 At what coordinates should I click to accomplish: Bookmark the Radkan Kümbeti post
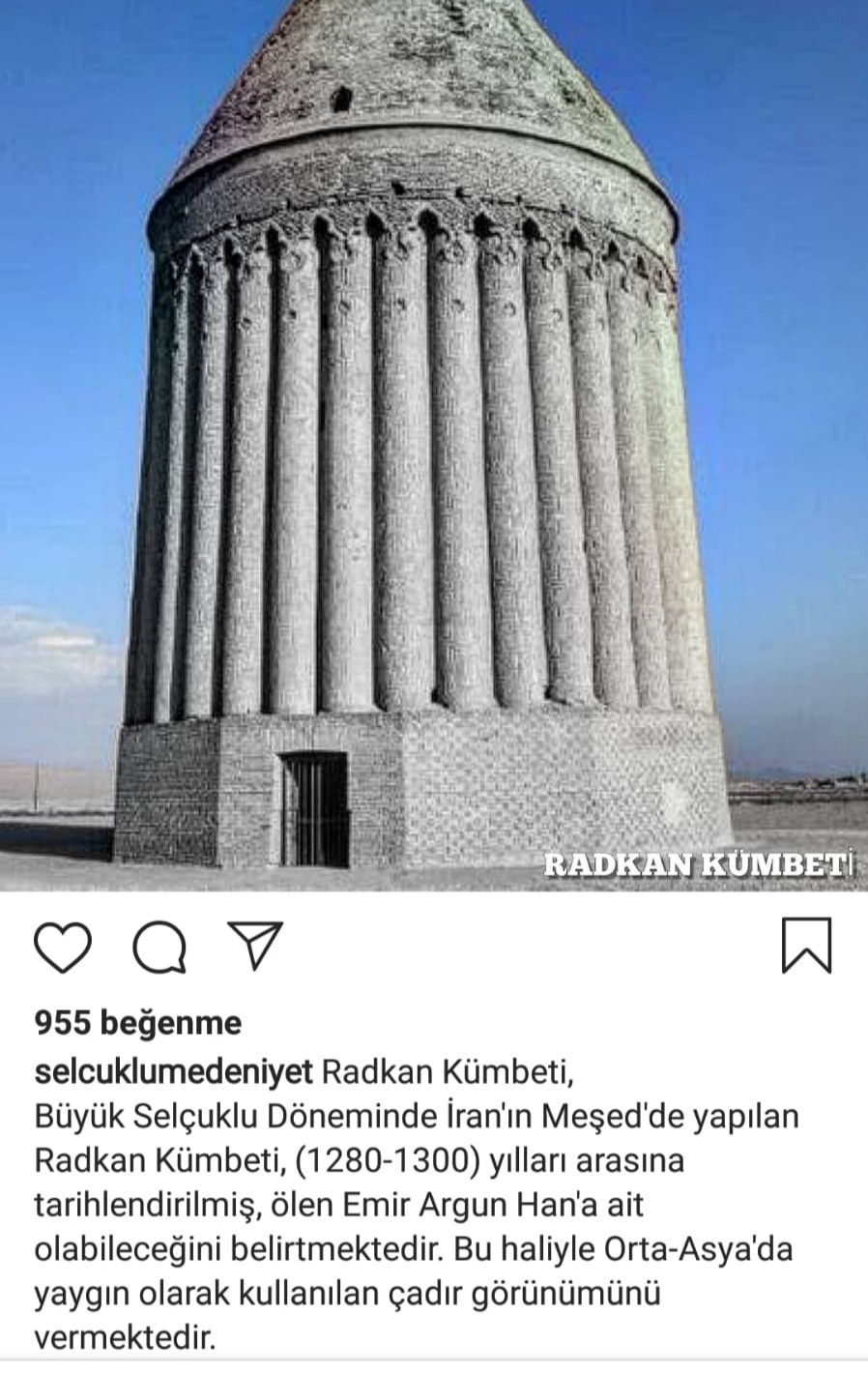click(x=805, y=946)
